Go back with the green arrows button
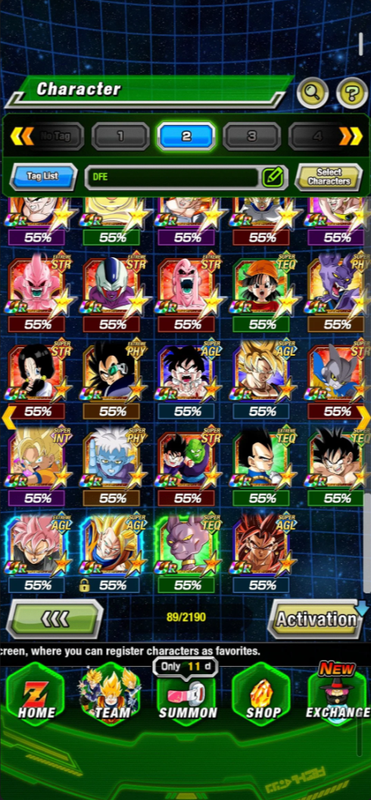Image resolution: width=371 pixels, height=800 pixels. (x=55, y=619)
